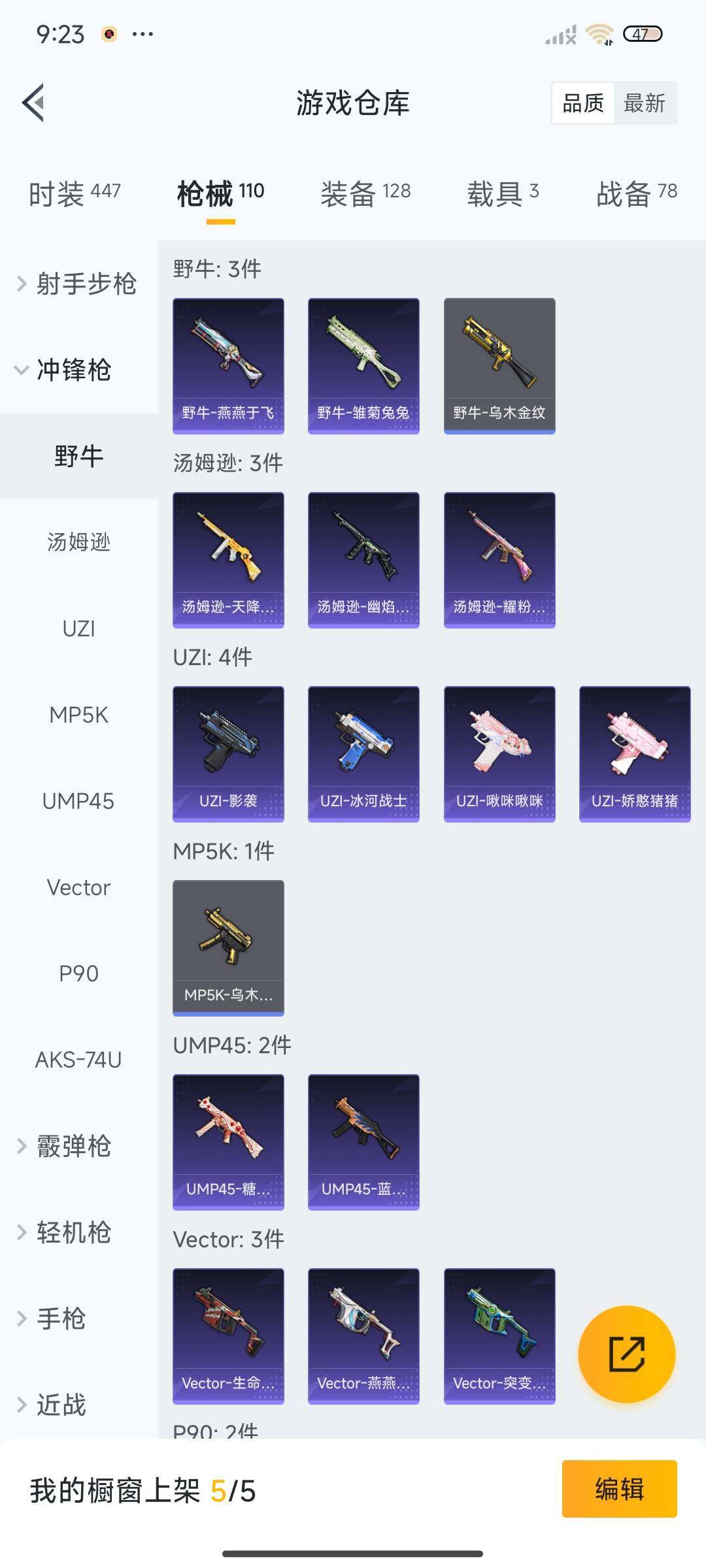The width and height of the screenshot is (706, 1568).
Task: Open the 野牛-燕燕于飞 skin
Action: tap(228, 365)
